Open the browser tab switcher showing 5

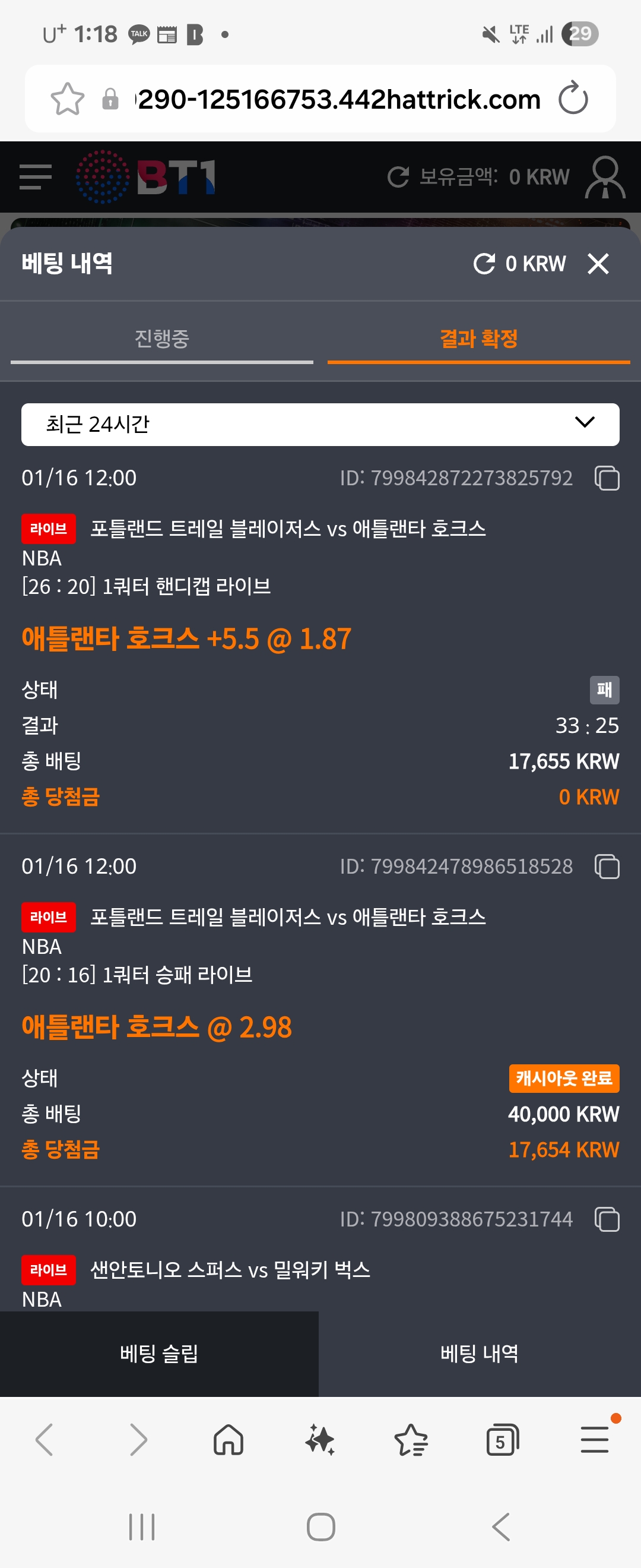[502, 1440]
